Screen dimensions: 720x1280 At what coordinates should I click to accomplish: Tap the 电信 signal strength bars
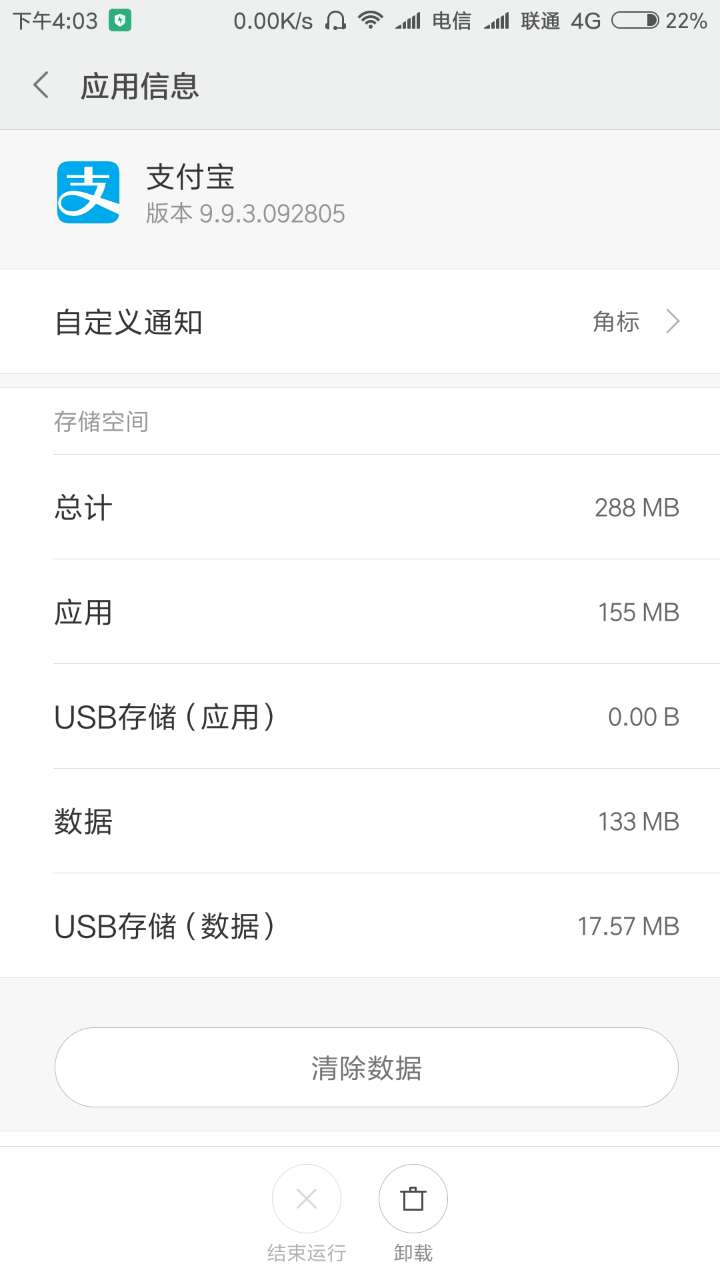pos(412,19)
